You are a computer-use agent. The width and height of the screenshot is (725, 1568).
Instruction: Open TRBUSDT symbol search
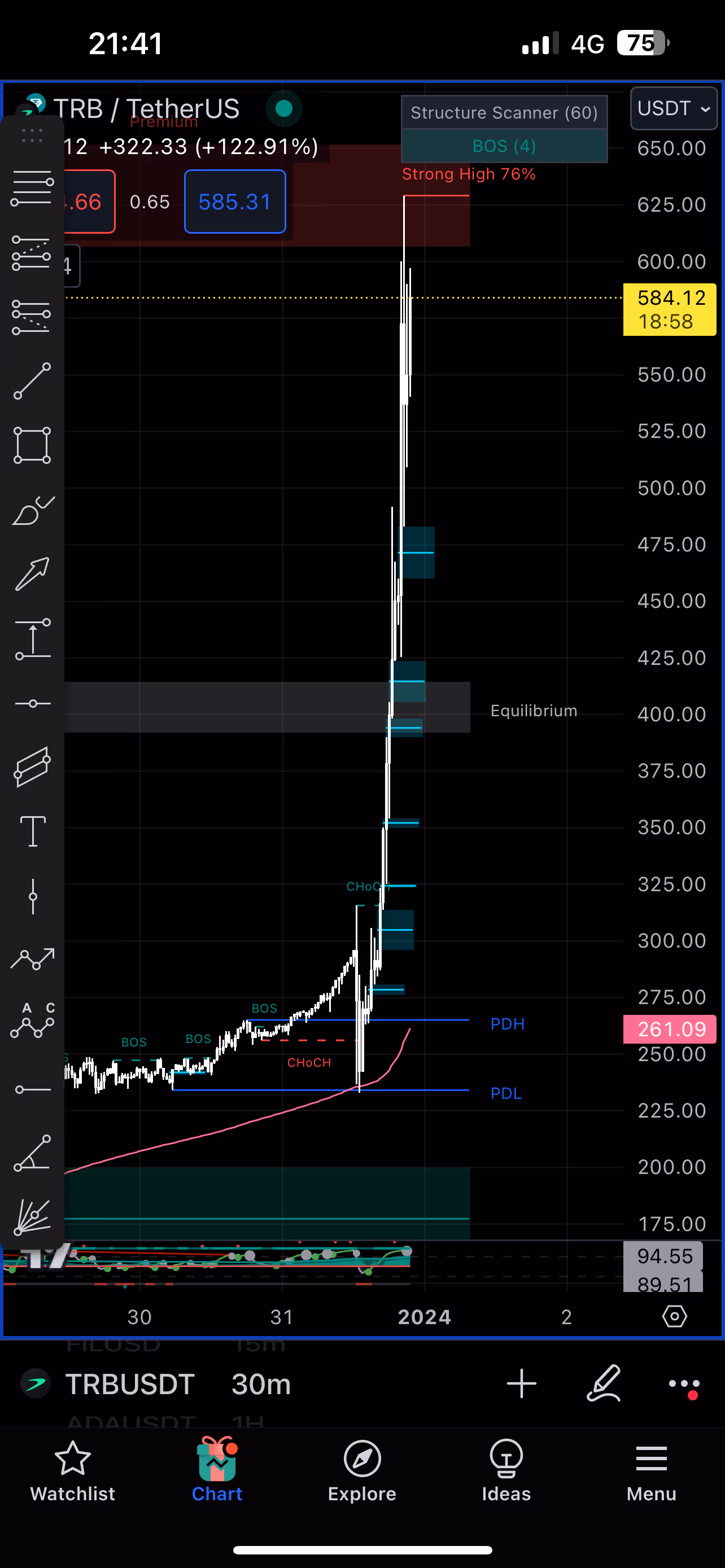coord(130,1384)
